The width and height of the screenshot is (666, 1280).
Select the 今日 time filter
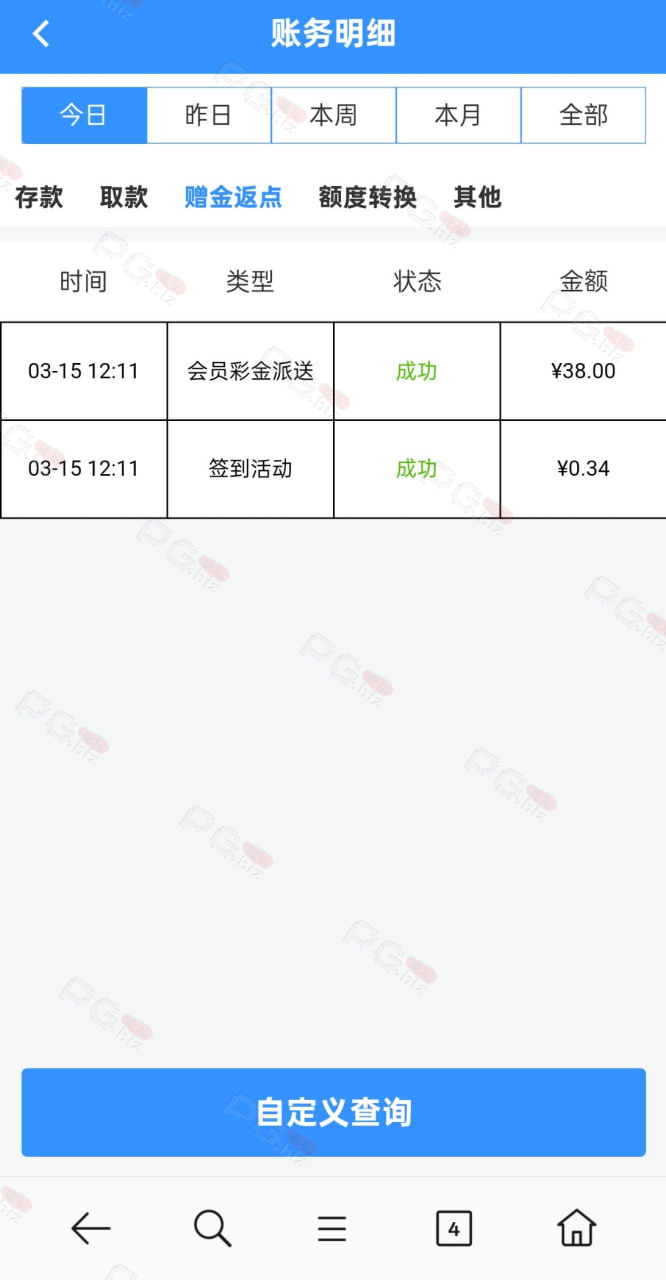pos(85,115)
